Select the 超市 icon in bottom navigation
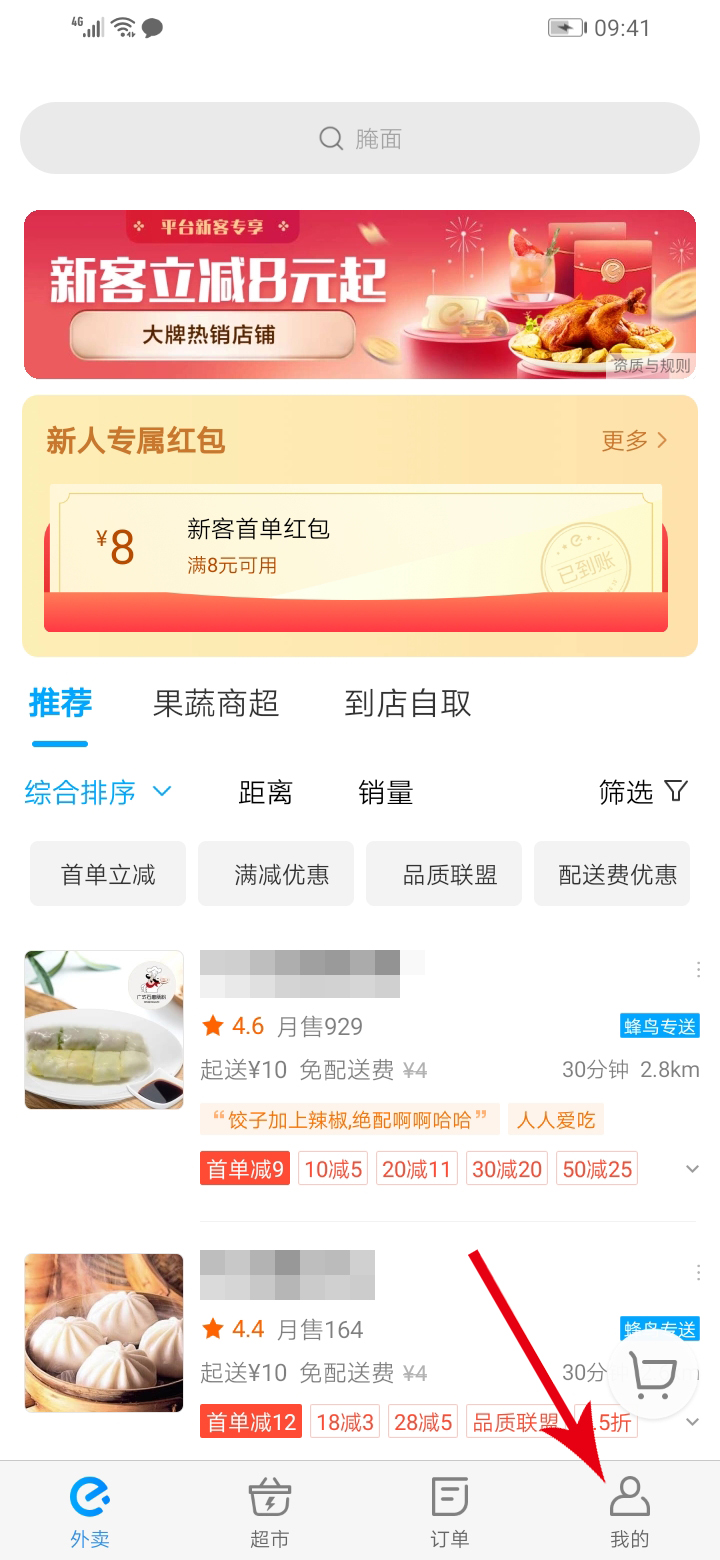This screenshot has height=1560, width=720. pyautogui.click(x=269, y=1498)
